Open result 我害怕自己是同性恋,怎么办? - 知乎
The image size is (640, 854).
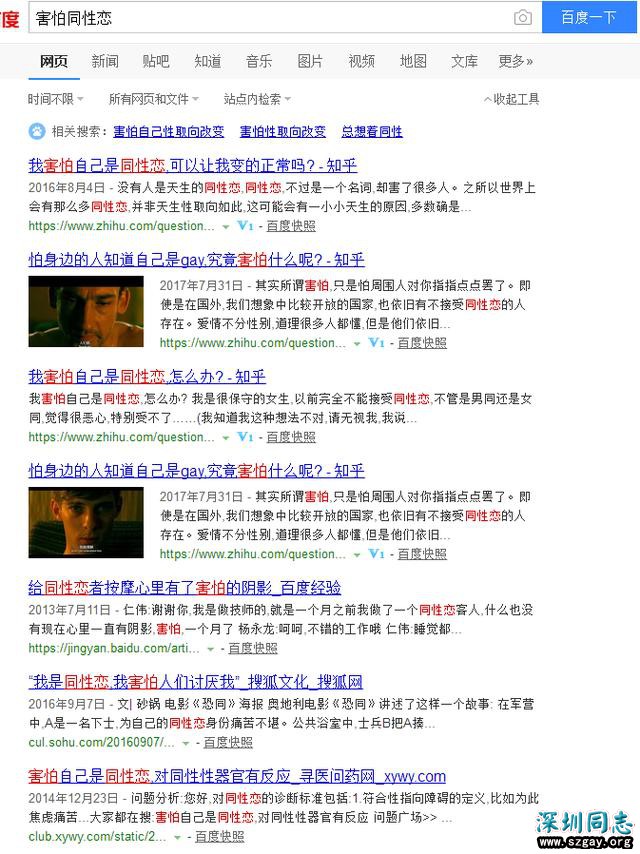(x=147, y=376)
